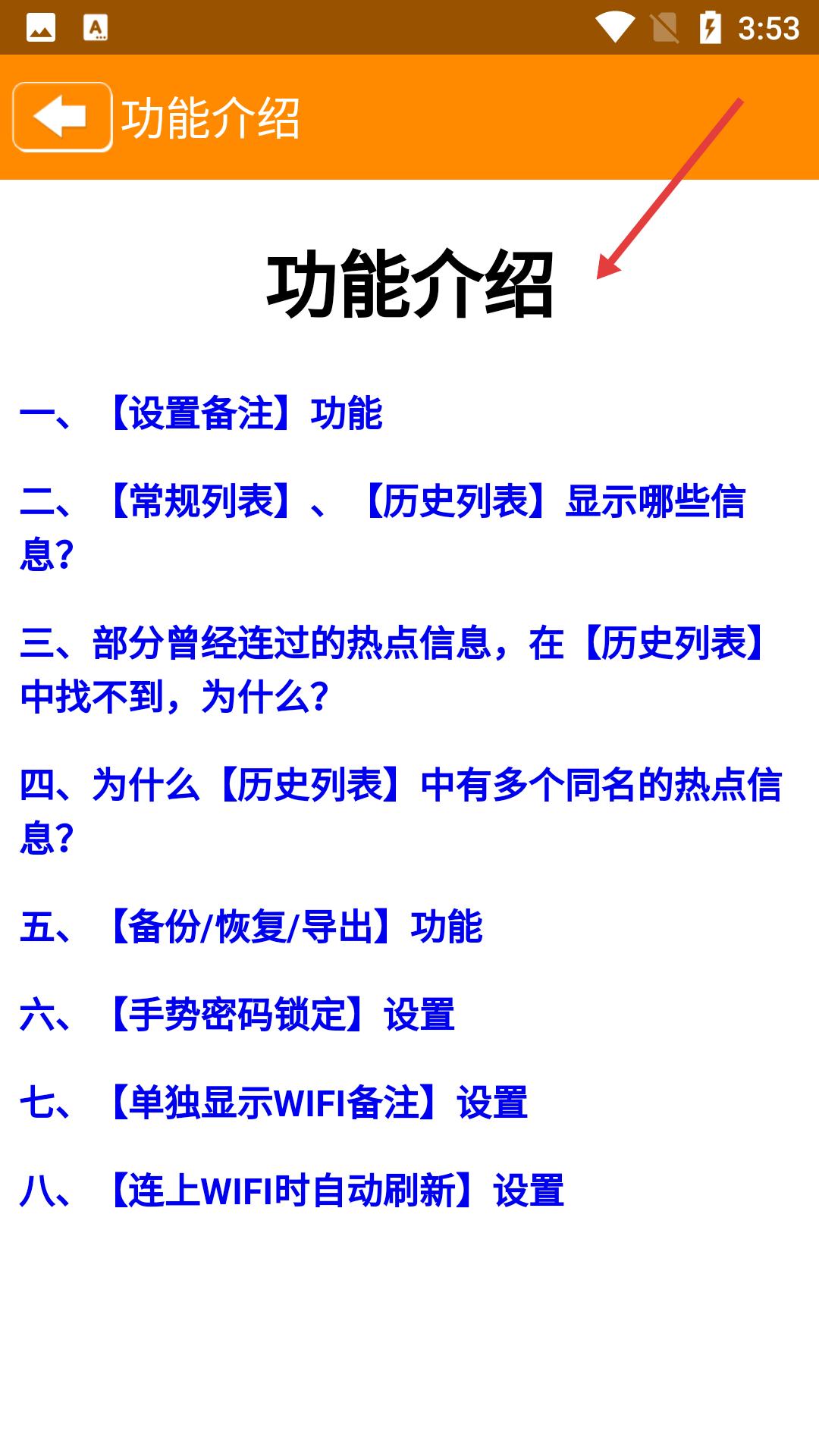Open 四、为什么【历史列表】中有多个同名 link
Viewport: 819px width, 1456px height.
click(400, 811)
